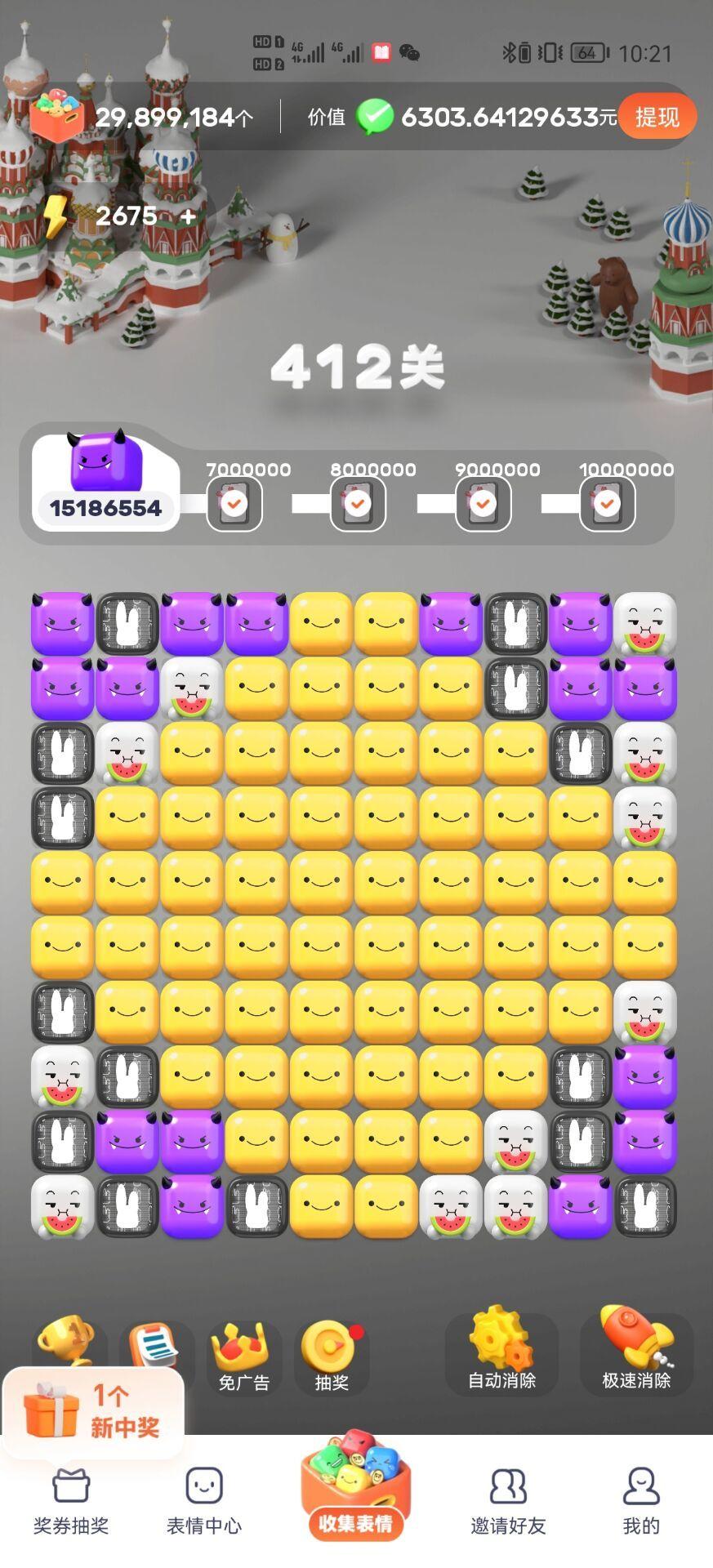Switch to the 我的 profile tab

pos(641,1503)
